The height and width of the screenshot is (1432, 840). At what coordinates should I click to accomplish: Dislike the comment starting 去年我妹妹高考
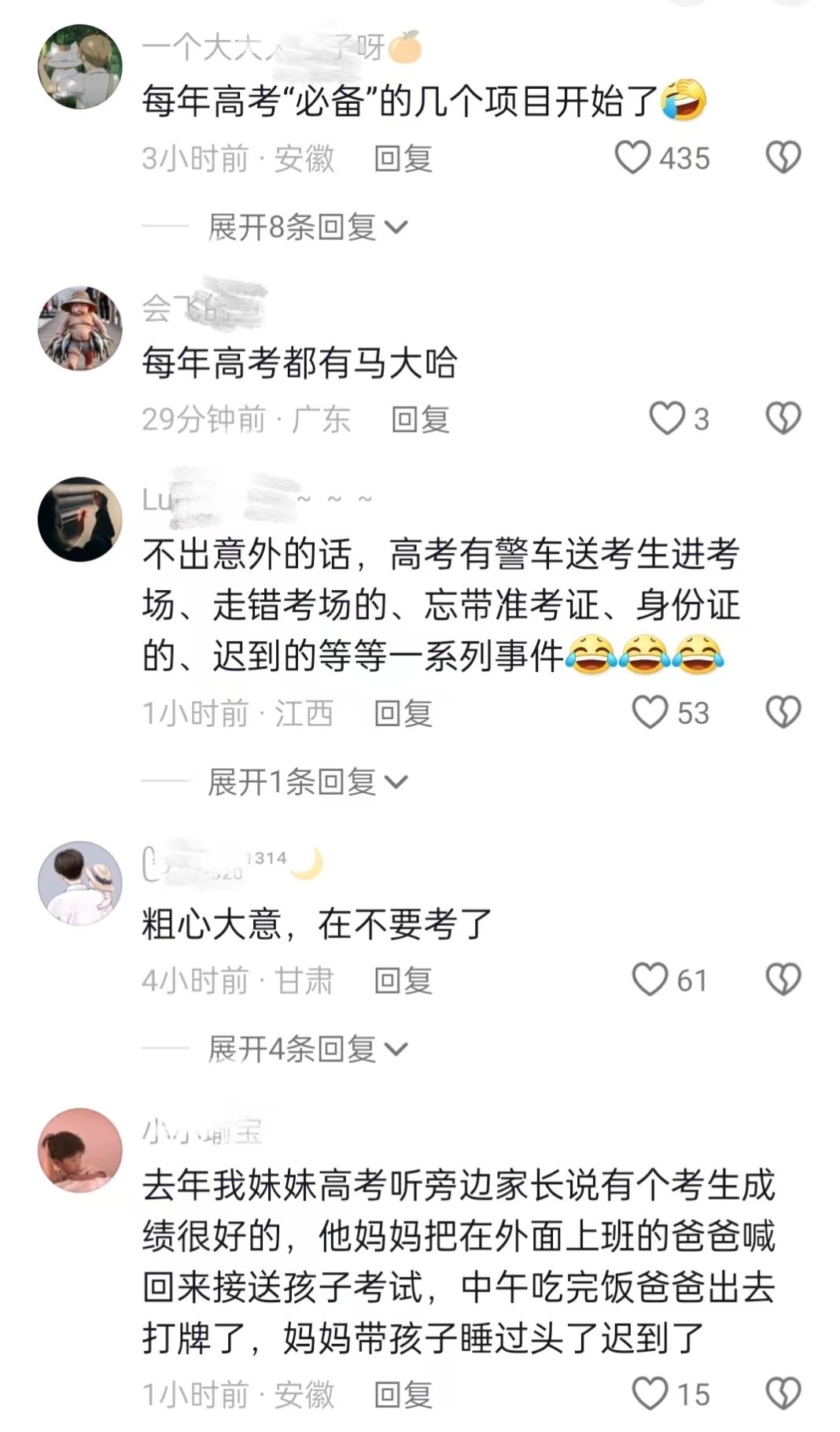(x=783, y=1393)
